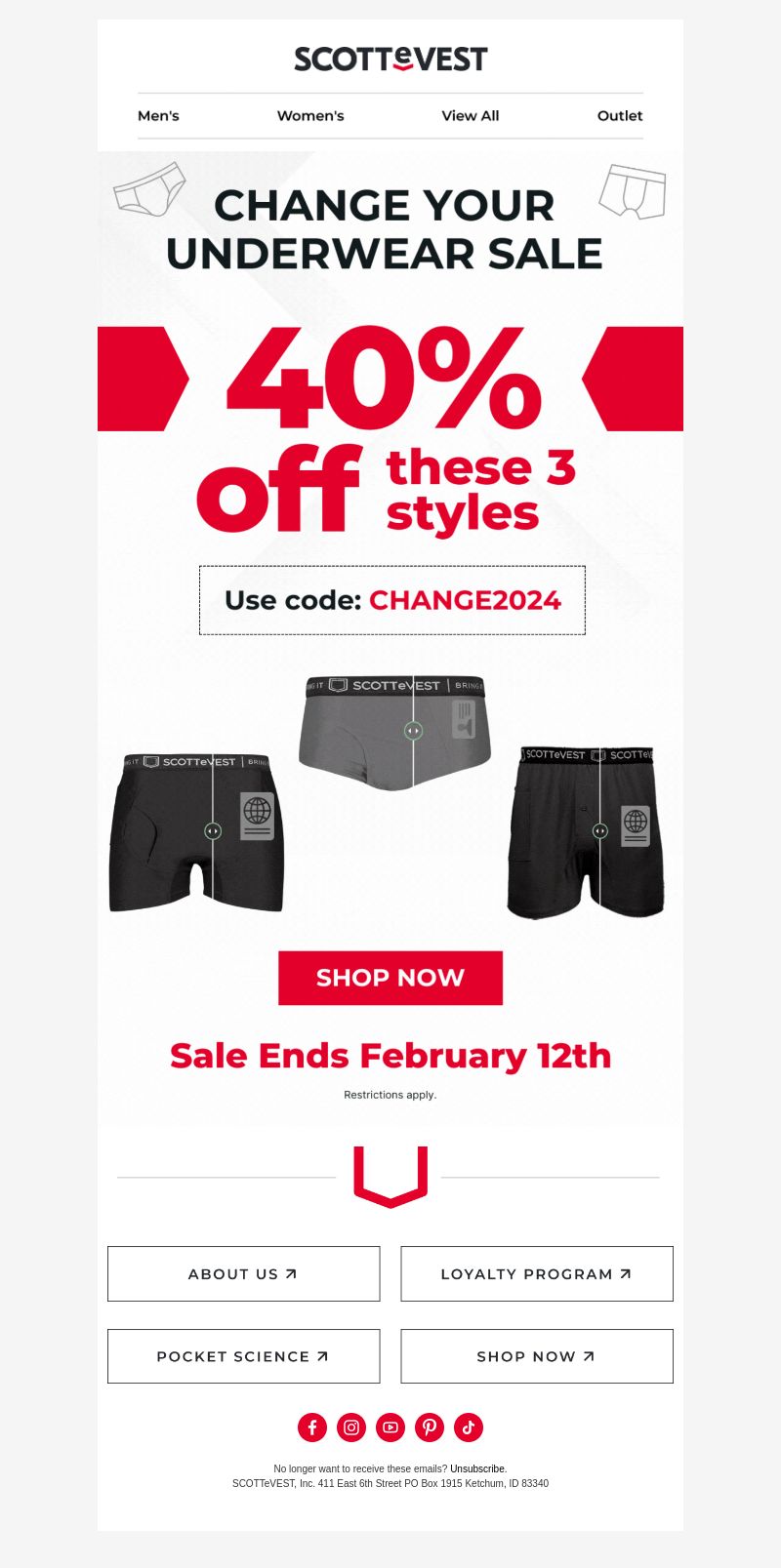This screenshot has width=781, height=1568.
Task: Open the ABOUT US page
Action: (243, 1273)
